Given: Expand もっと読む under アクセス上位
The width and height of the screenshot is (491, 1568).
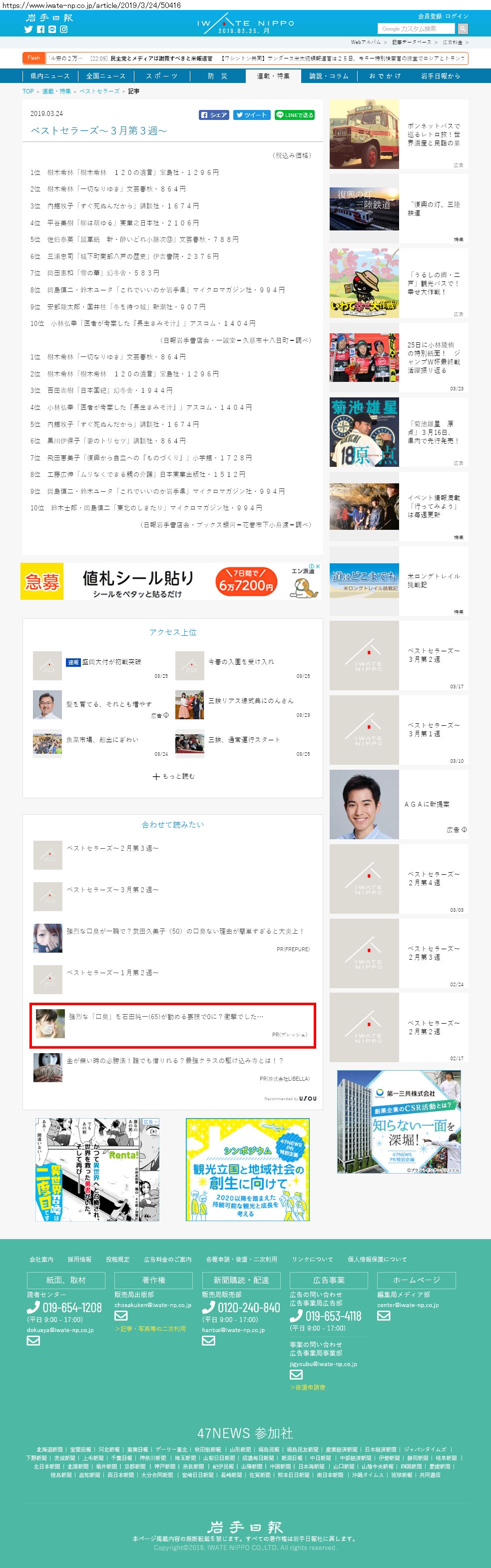Looking at the screenshot, I should (173, 776).
